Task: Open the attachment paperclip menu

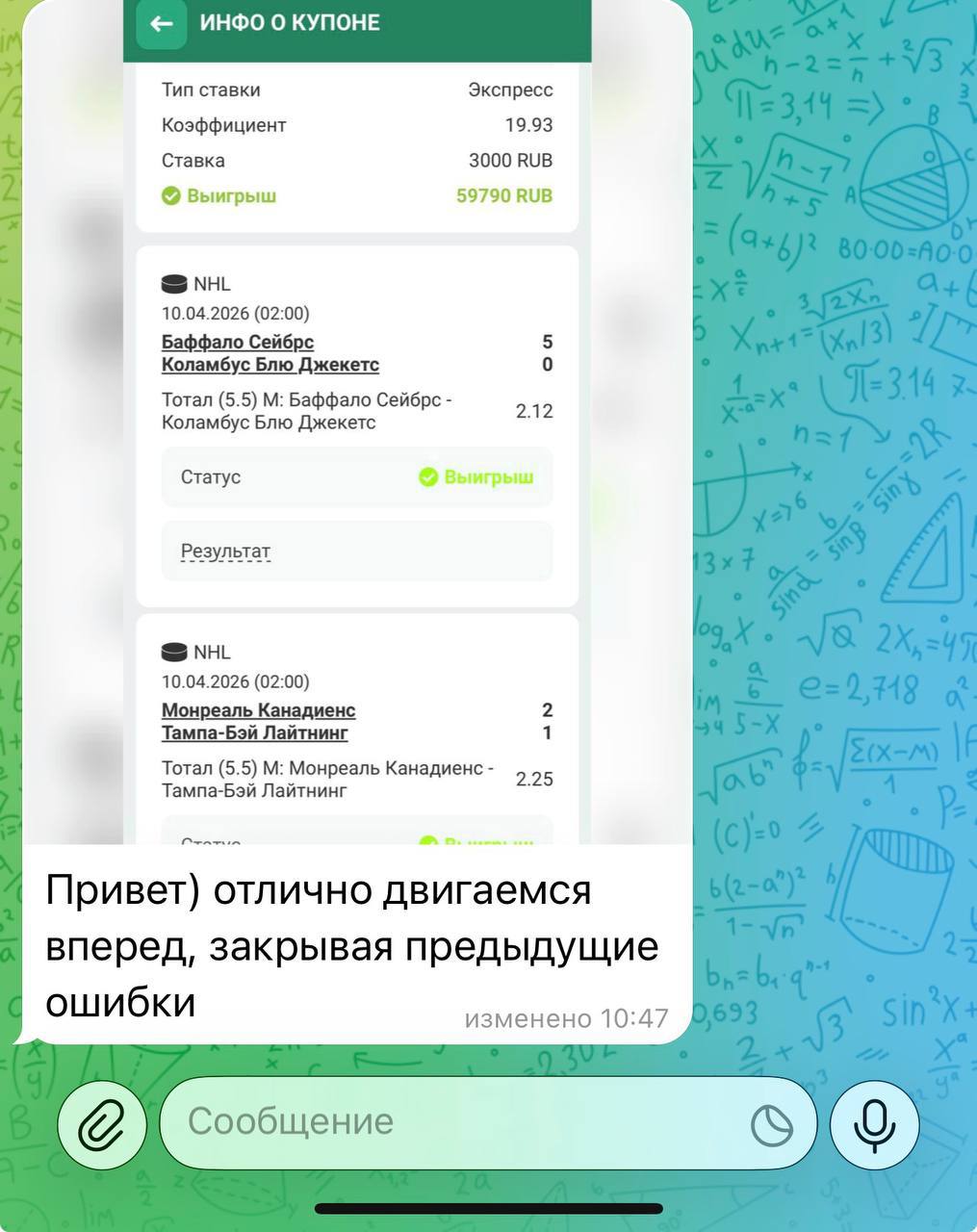Action: coord(102,1123)
